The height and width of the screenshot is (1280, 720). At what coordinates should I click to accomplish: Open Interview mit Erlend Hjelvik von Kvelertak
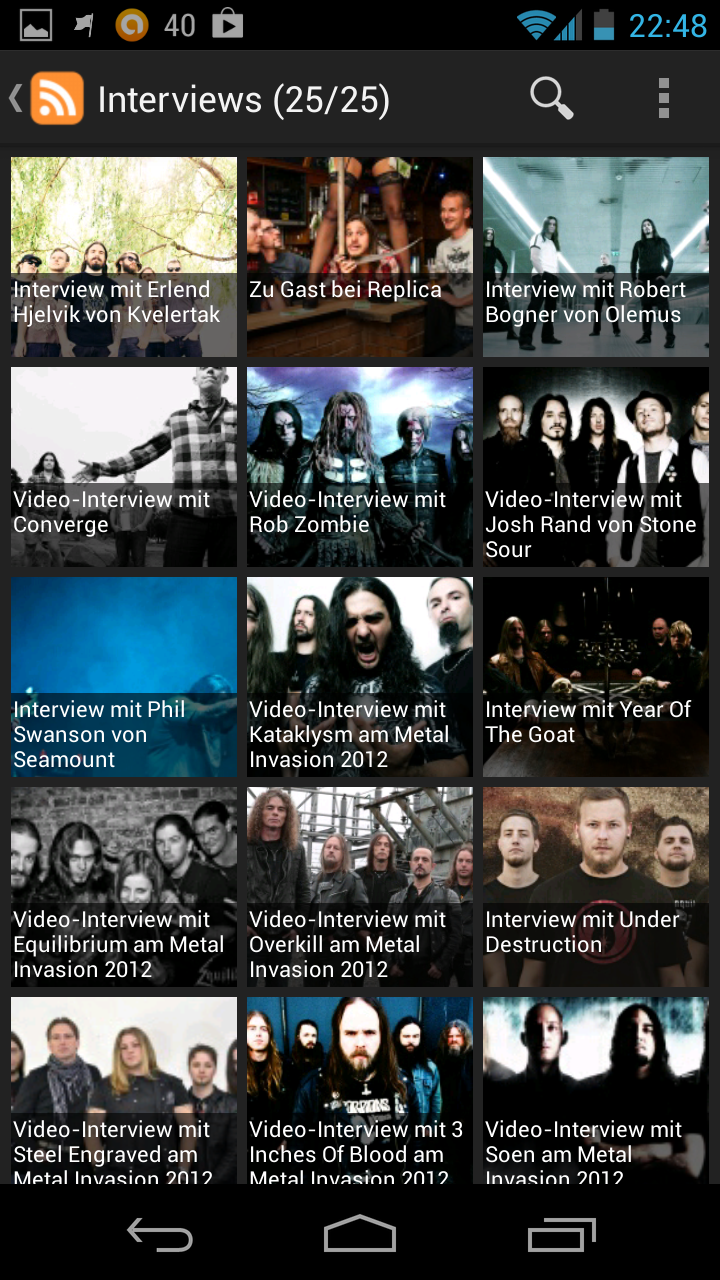point(124,257)
